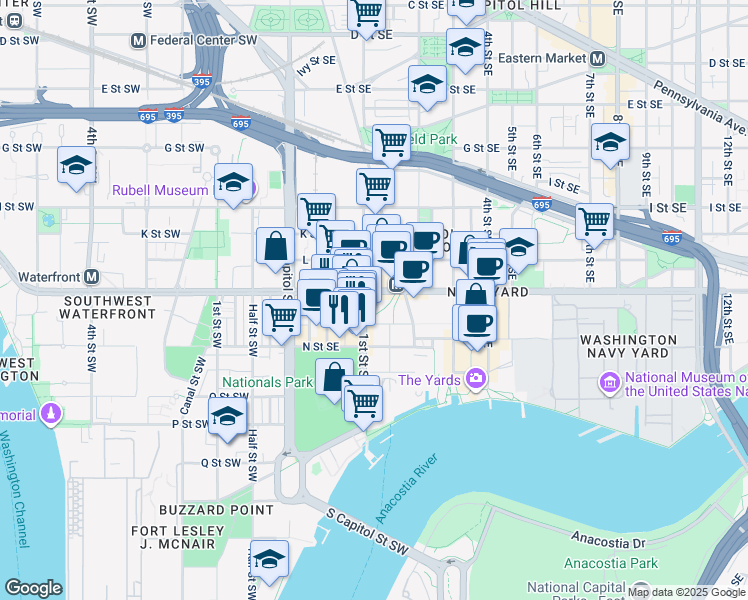Tap the school marker on P St SW

(x=228, y=416)
